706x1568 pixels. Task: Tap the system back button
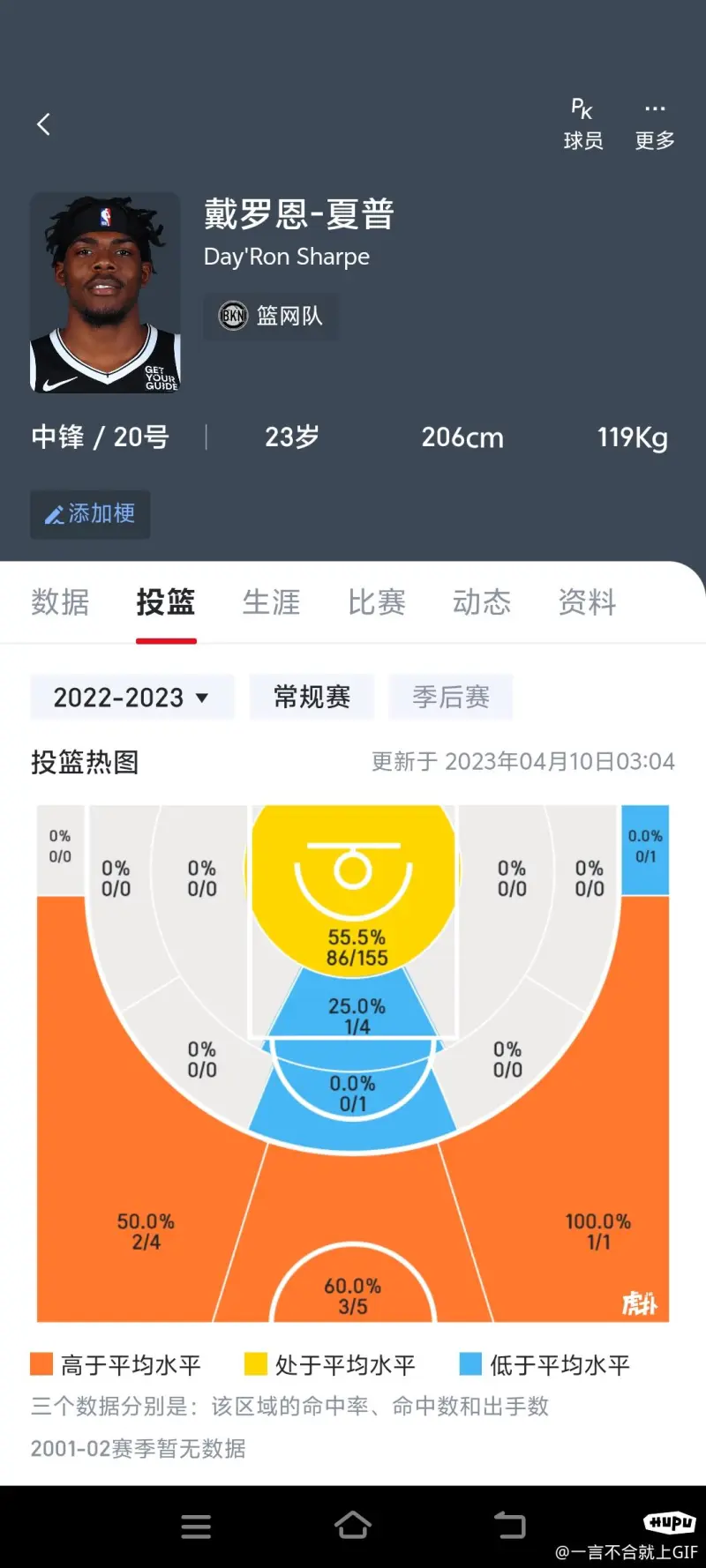[509, 1525]
